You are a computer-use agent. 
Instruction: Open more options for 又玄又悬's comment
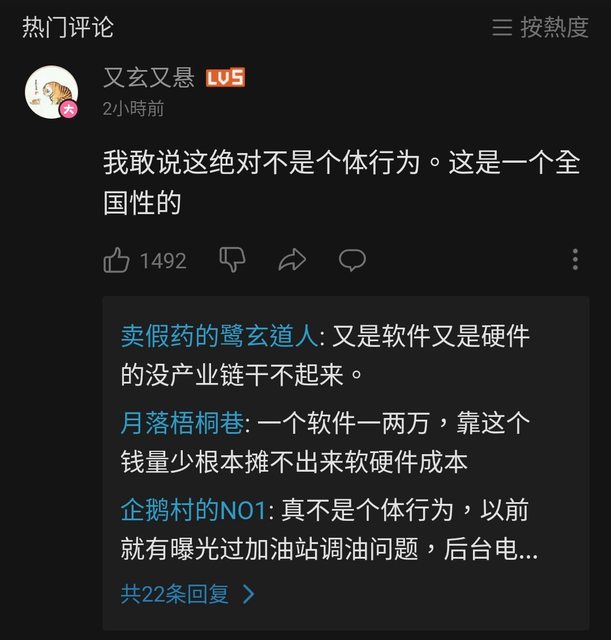(x=575, y=261)
